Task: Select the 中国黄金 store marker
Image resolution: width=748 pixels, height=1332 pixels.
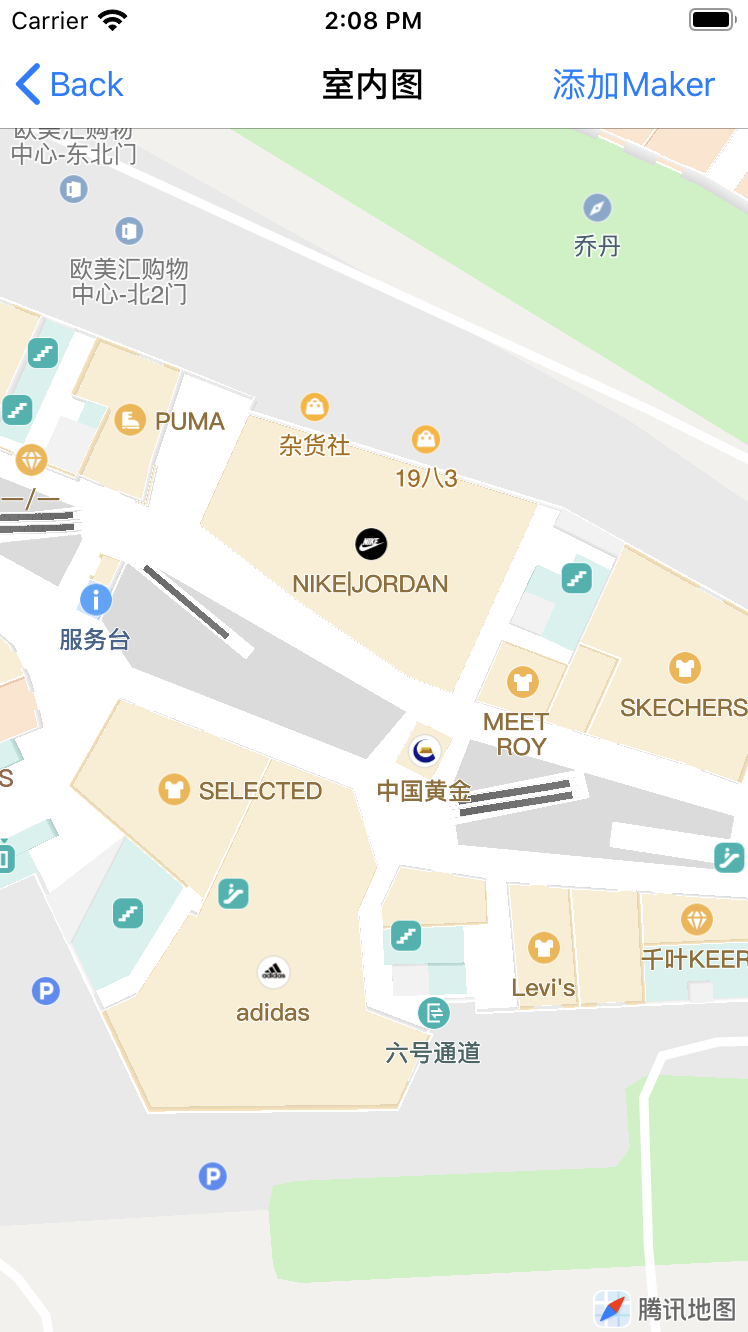Action: [x=426, y=751]
